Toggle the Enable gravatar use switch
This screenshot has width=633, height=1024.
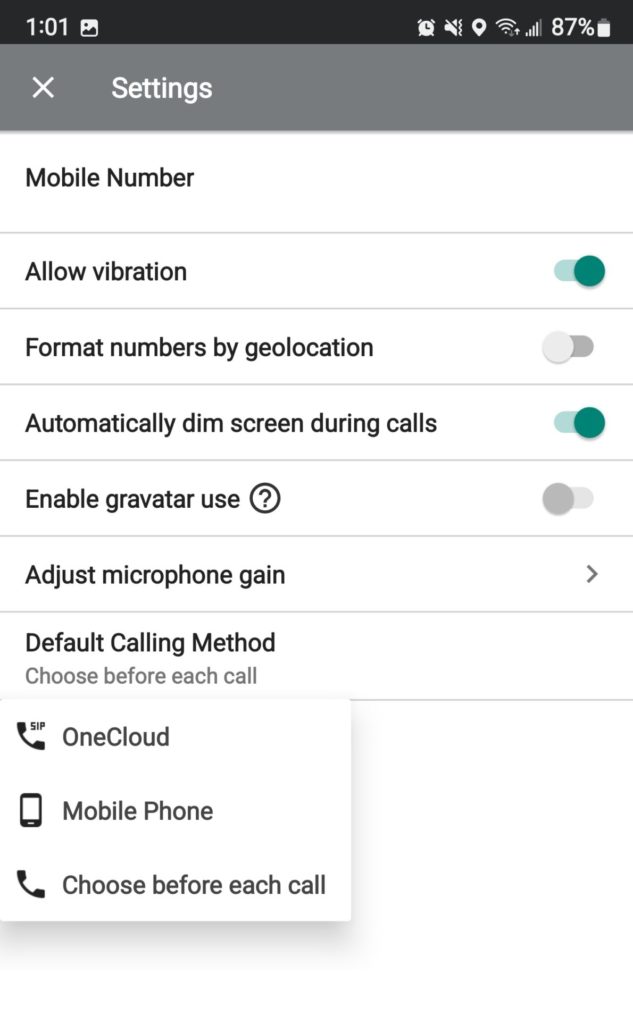[568, 498]
